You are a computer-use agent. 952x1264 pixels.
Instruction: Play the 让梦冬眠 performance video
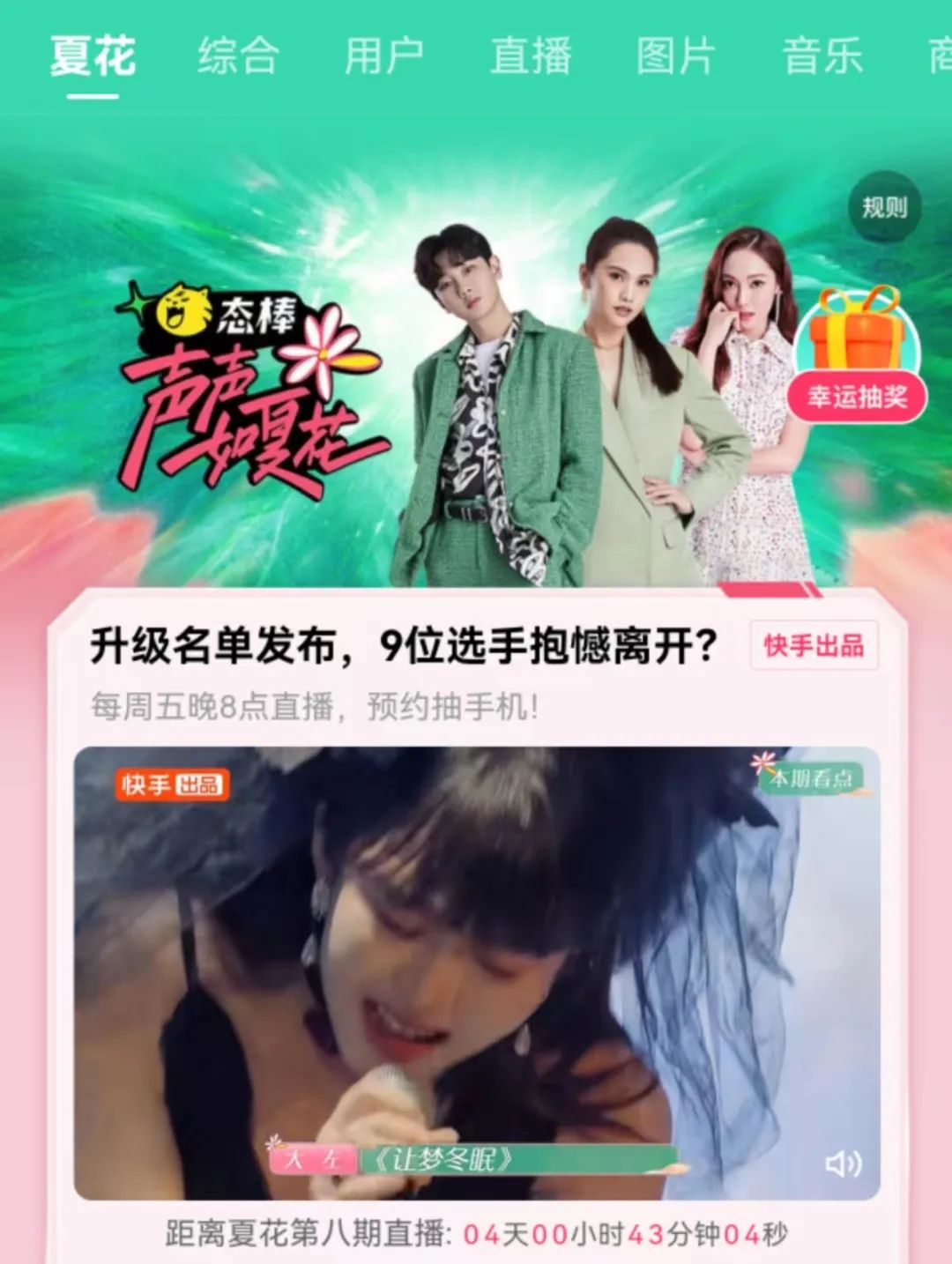click(476, 970)
